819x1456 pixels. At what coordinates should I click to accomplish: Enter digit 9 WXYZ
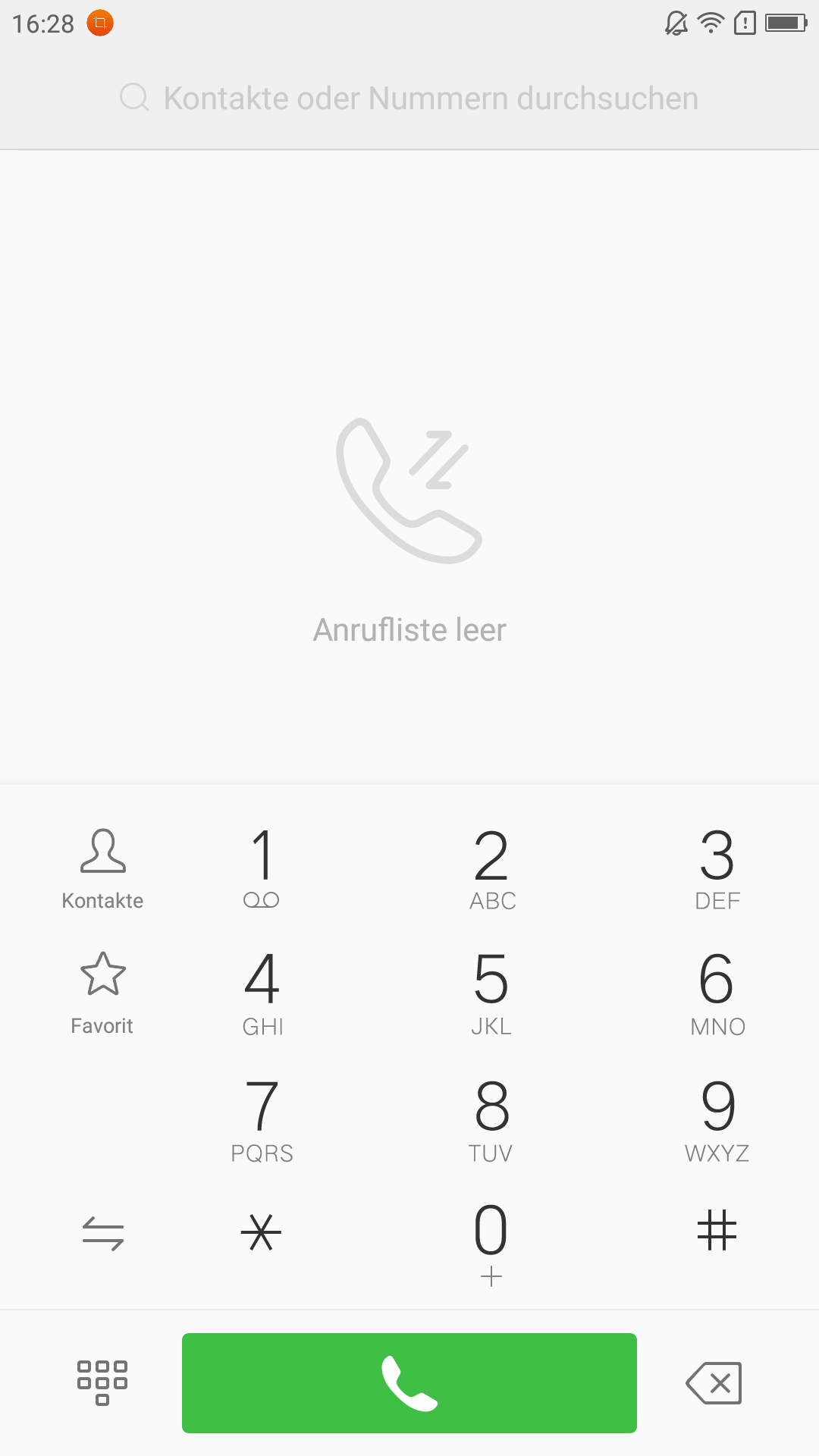(717, 1121)
